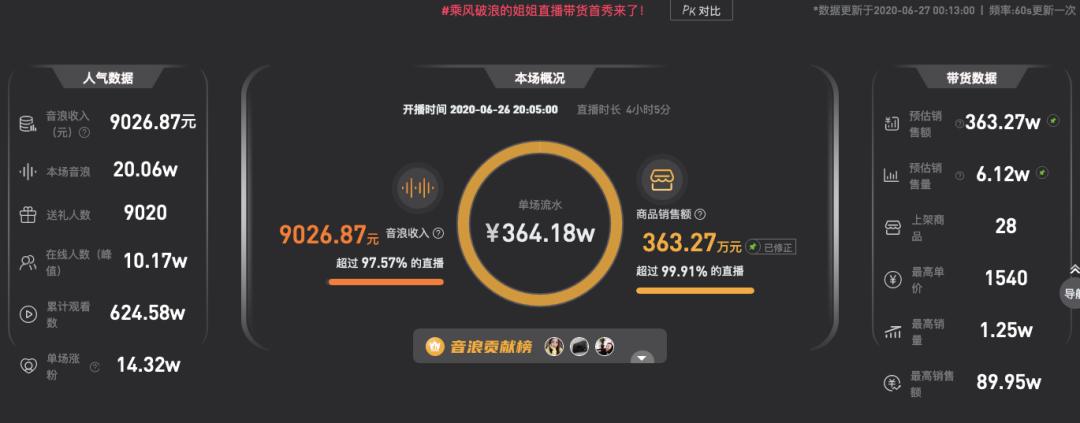Tap the pin icon next to 预估销售额 363.27w
This screenshot has height=423, width=1080.
(1053, 122)
